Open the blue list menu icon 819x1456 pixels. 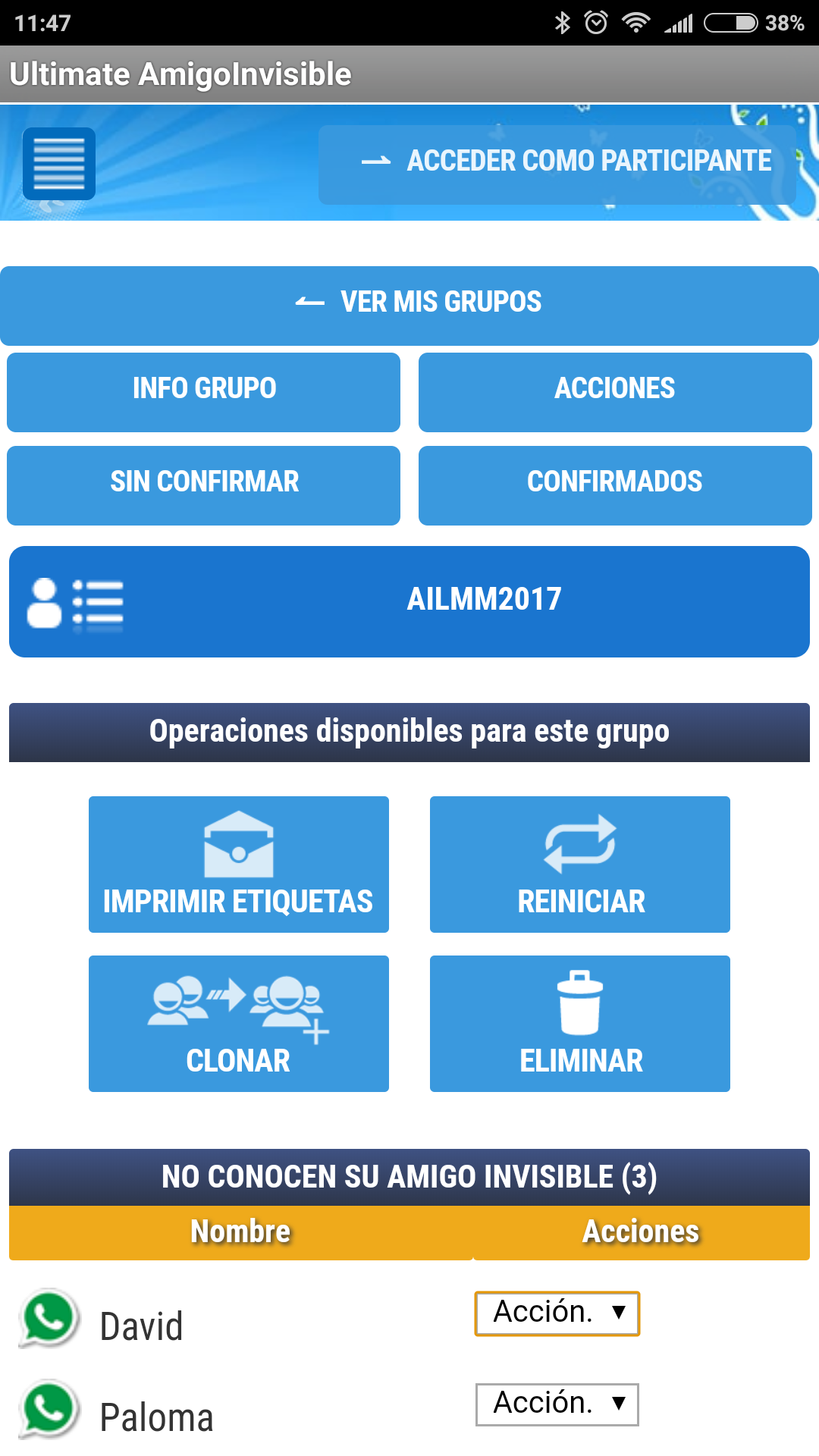click(x=59, y=164)
